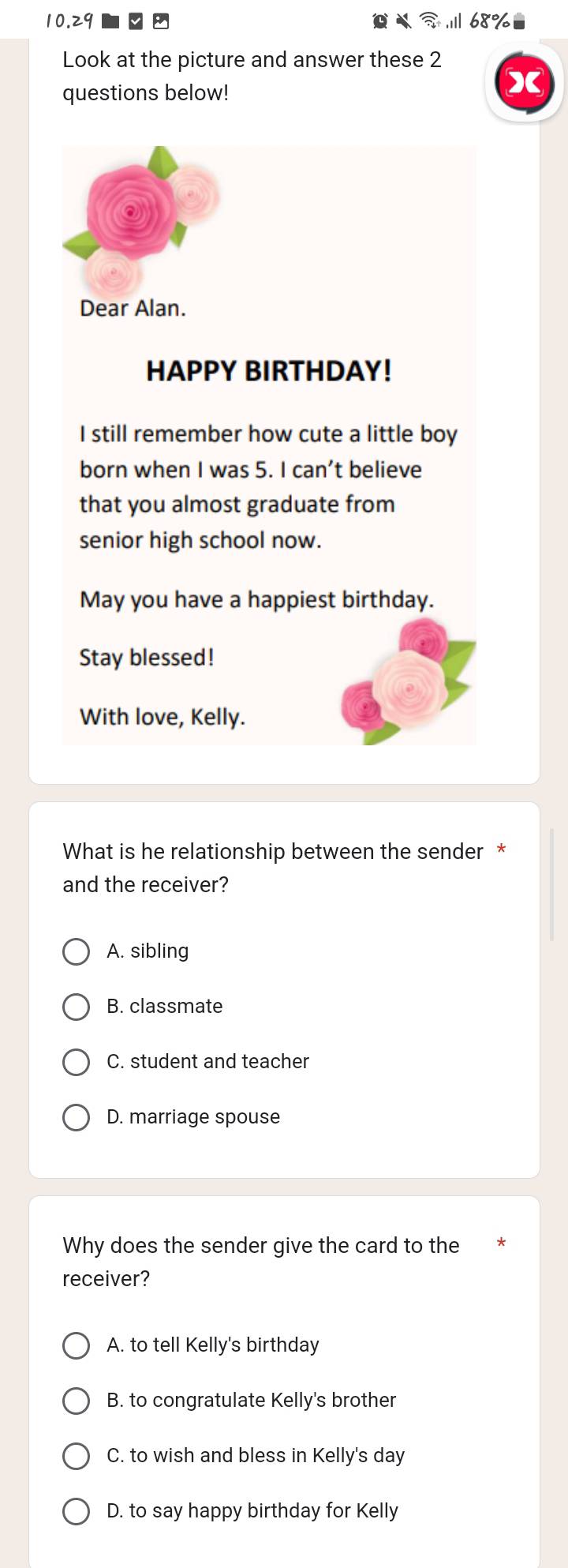Viewport: 568px width, 1568px height.
Task: Pick C. student and teacher
Action: [x=76, y=1062]
